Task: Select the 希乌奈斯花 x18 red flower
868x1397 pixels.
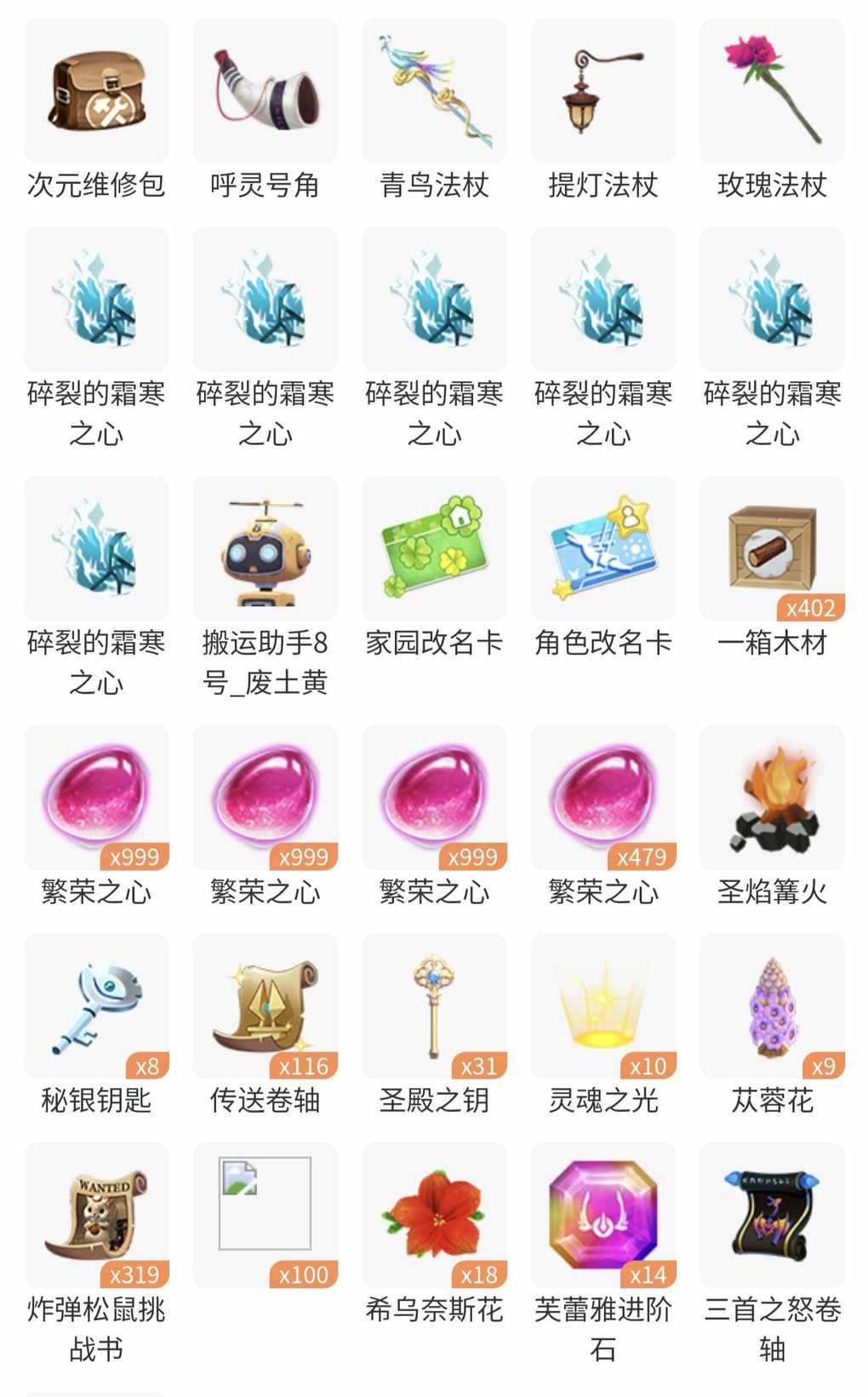Action: [x=434, y=1215]
